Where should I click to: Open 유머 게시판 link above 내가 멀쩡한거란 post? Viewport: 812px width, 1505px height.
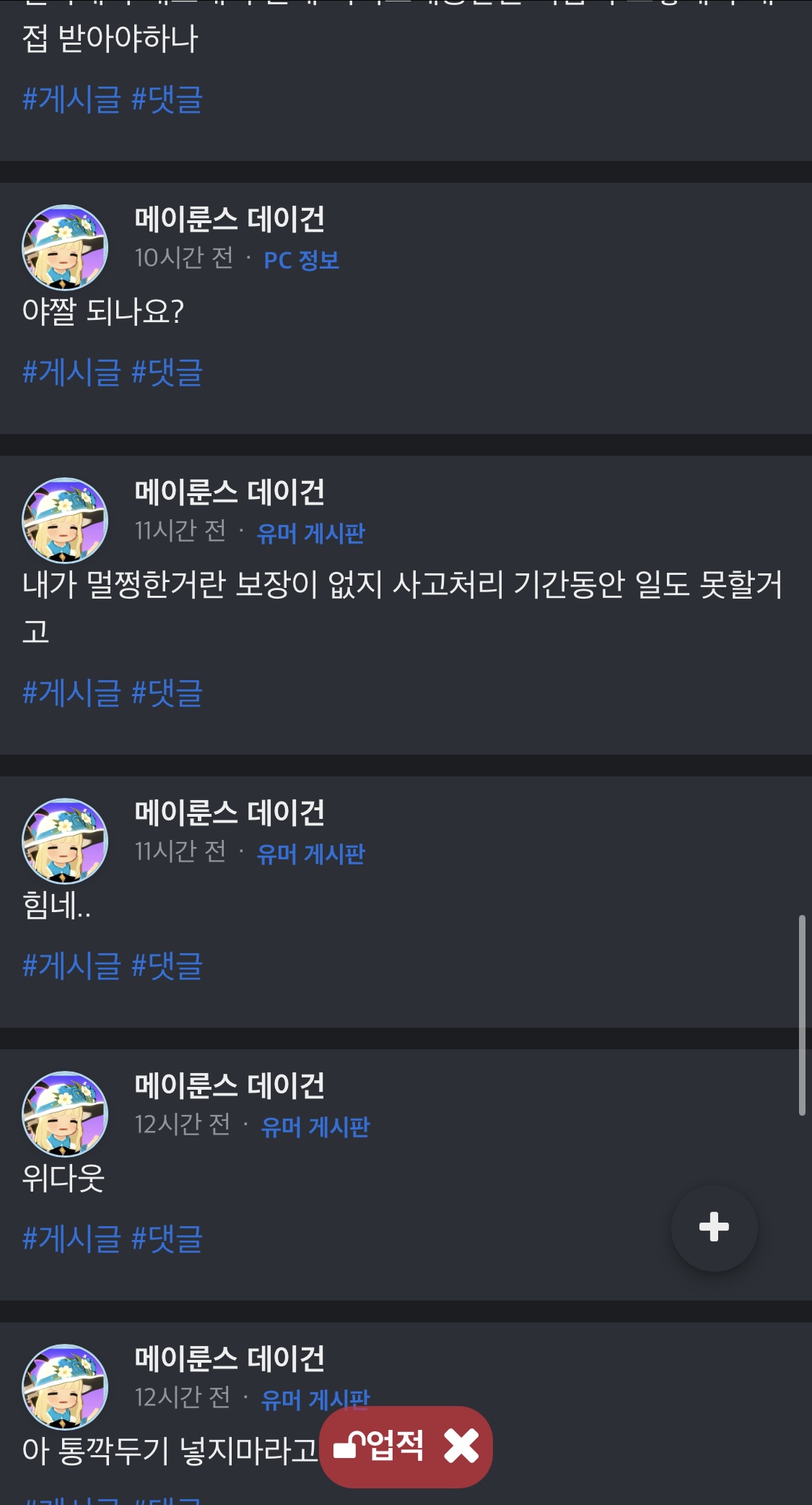(x=311, y=533)
